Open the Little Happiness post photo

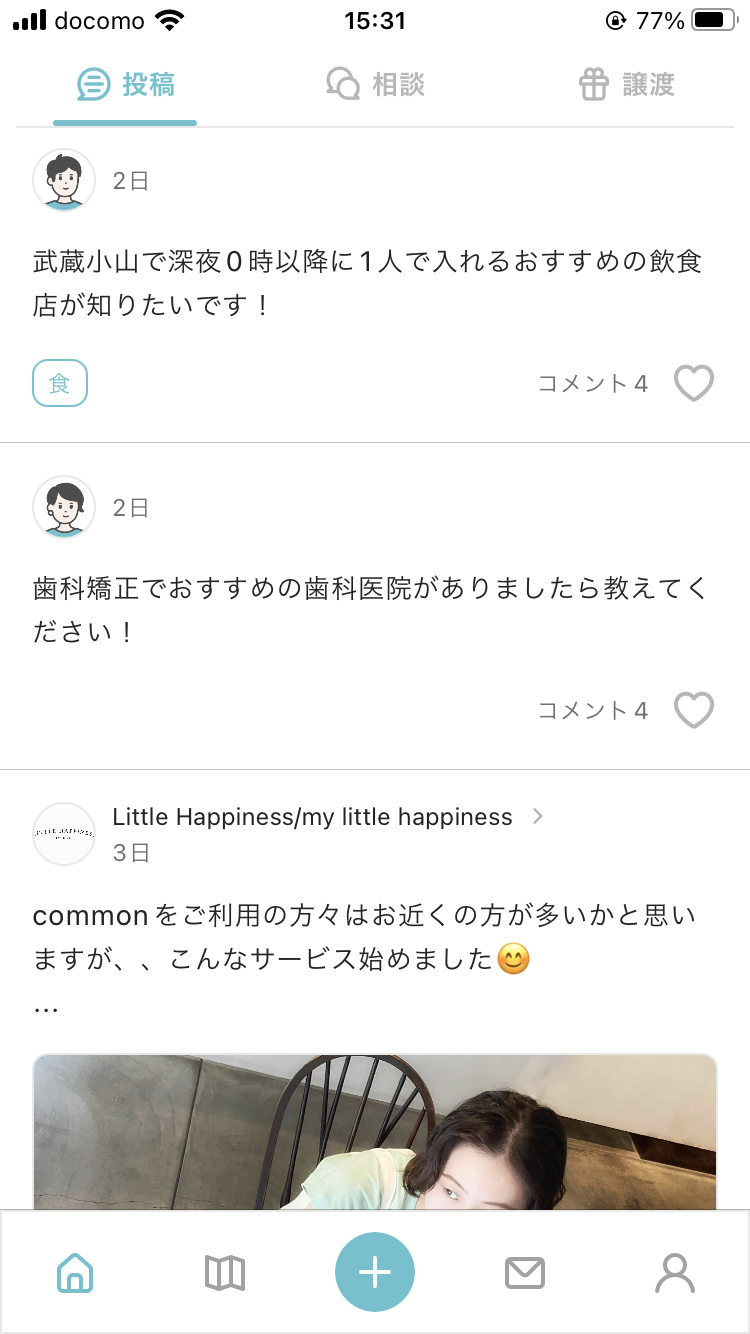(375, 1132)
